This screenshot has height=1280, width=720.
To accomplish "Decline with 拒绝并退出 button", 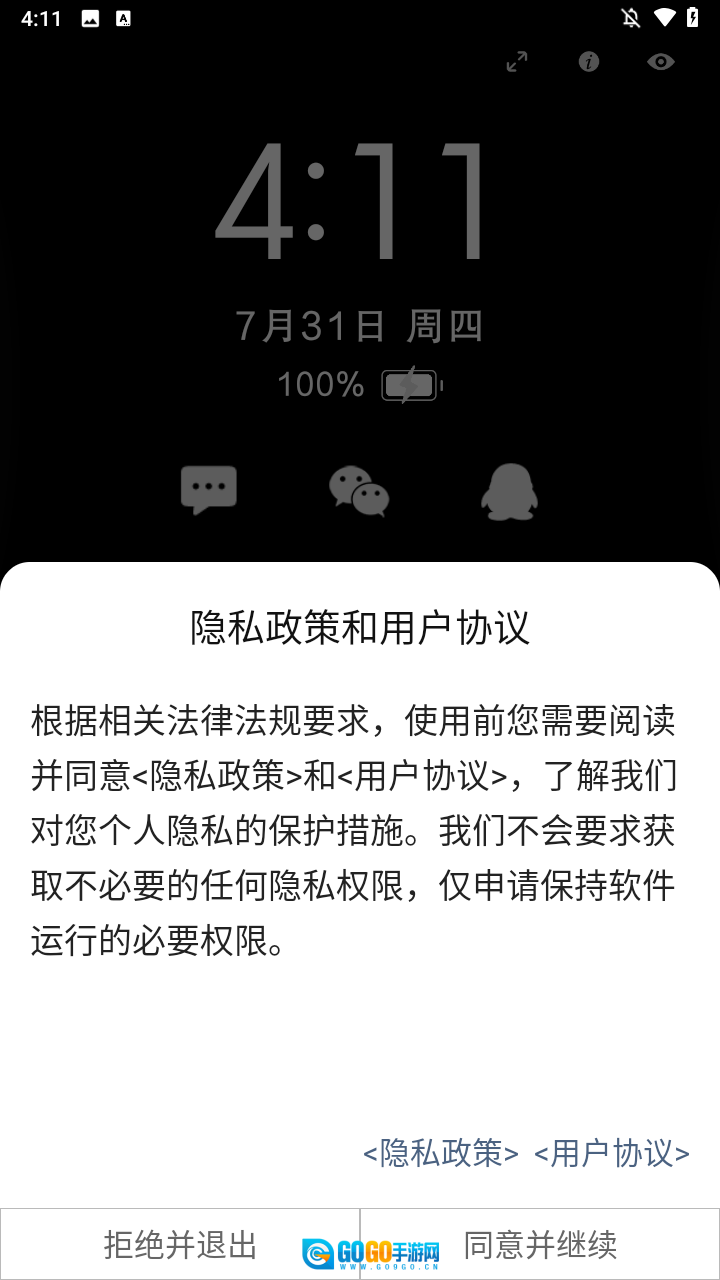I will [x=180, y=1244].
